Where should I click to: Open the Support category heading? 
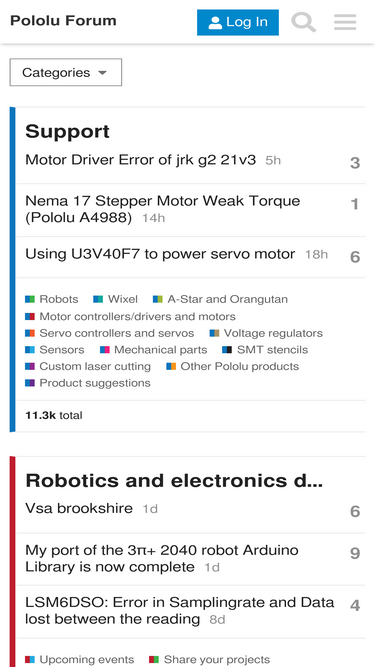point(68,131)
